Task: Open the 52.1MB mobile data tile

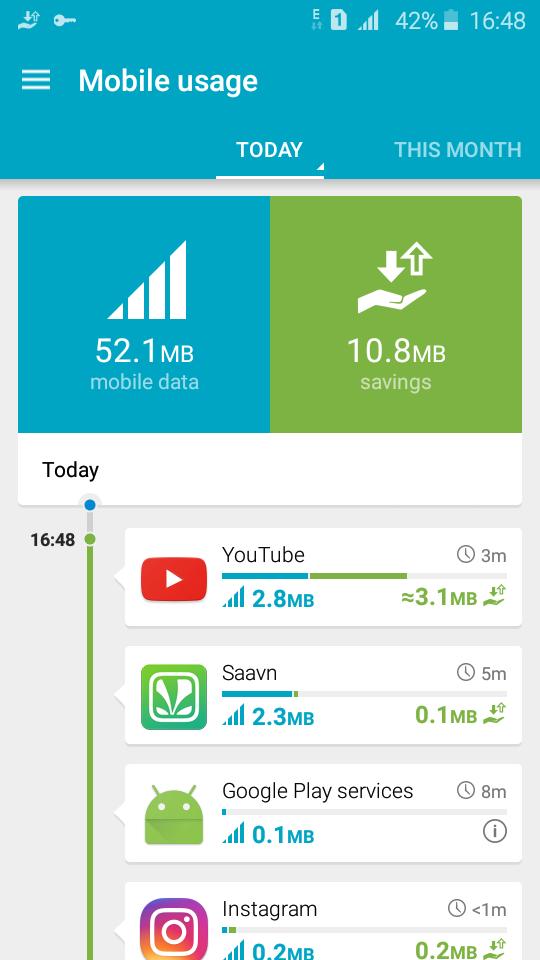Action: tap(144, 314)
